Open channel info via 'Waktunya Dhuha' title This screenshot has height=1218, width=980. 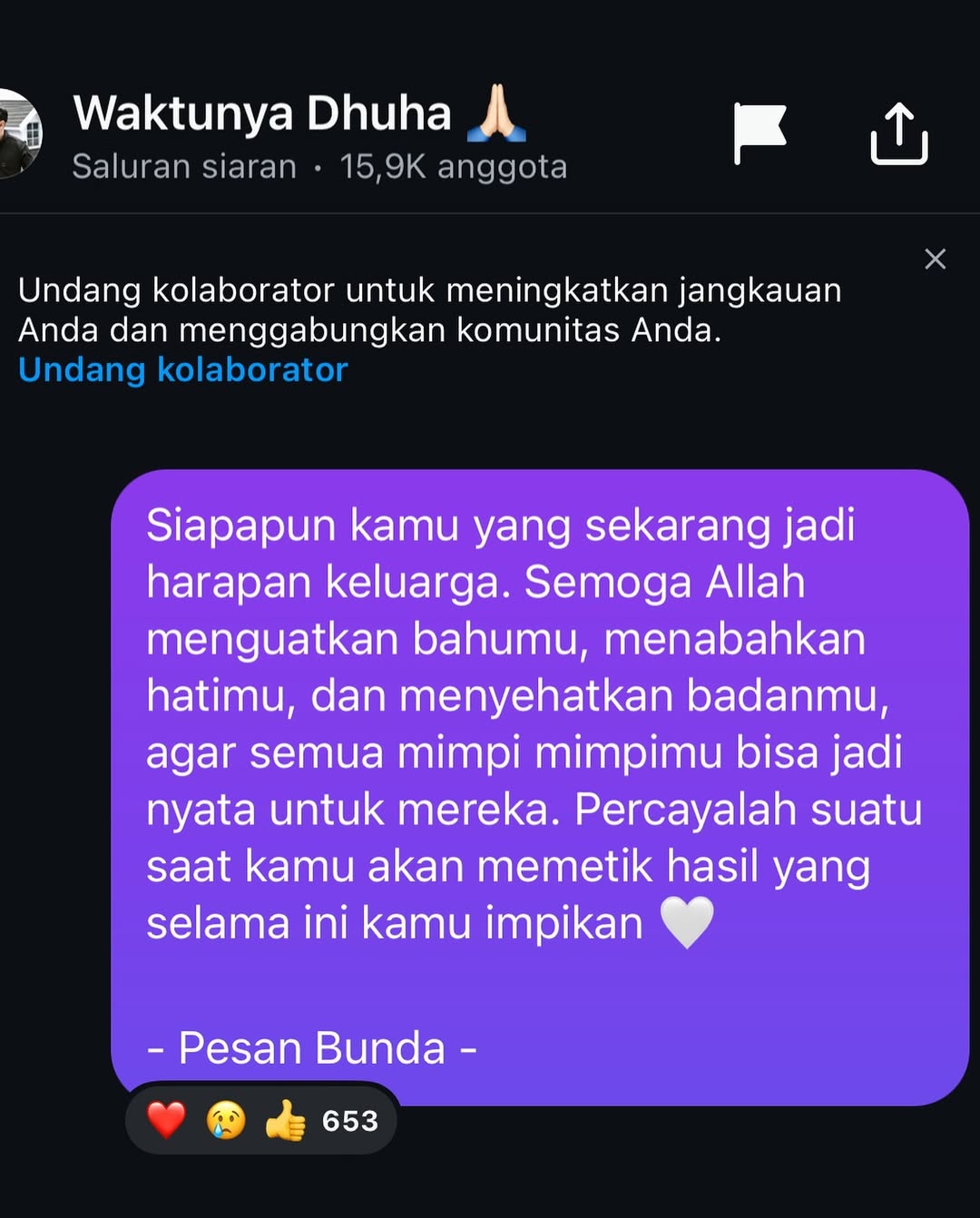(x=262, y=113)
